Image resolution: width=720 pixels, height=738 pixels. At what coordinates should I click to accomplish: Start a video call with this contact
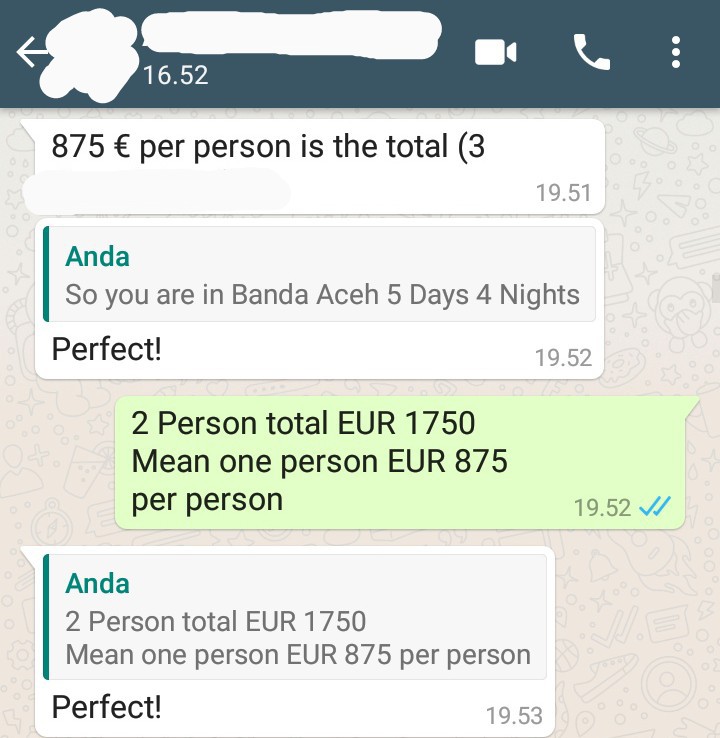[x=496, y=52]
